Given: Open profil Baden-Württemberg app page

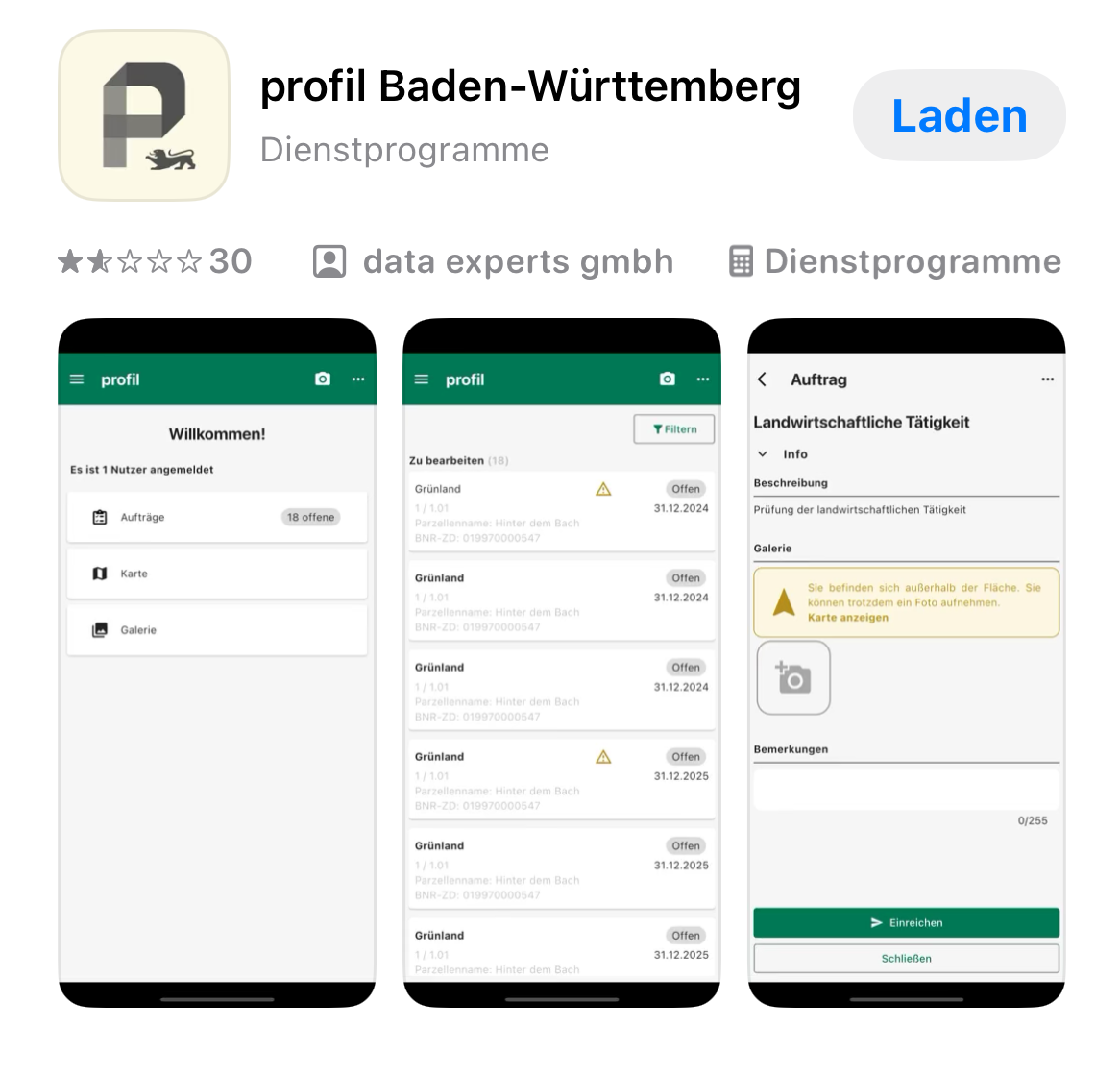Looking at the screenshot, I should (530, 86).
